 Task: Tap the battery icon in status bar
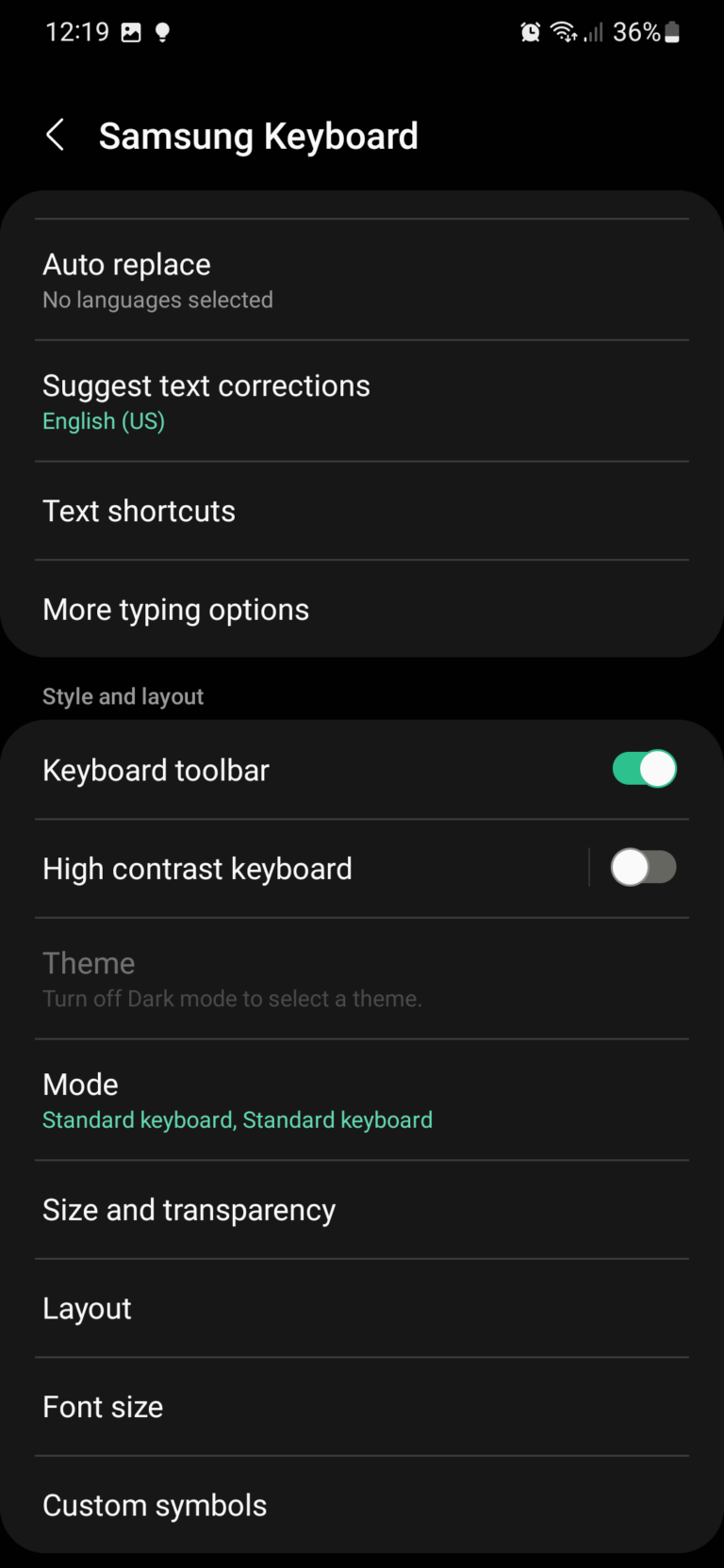click(x=673, y=31)
